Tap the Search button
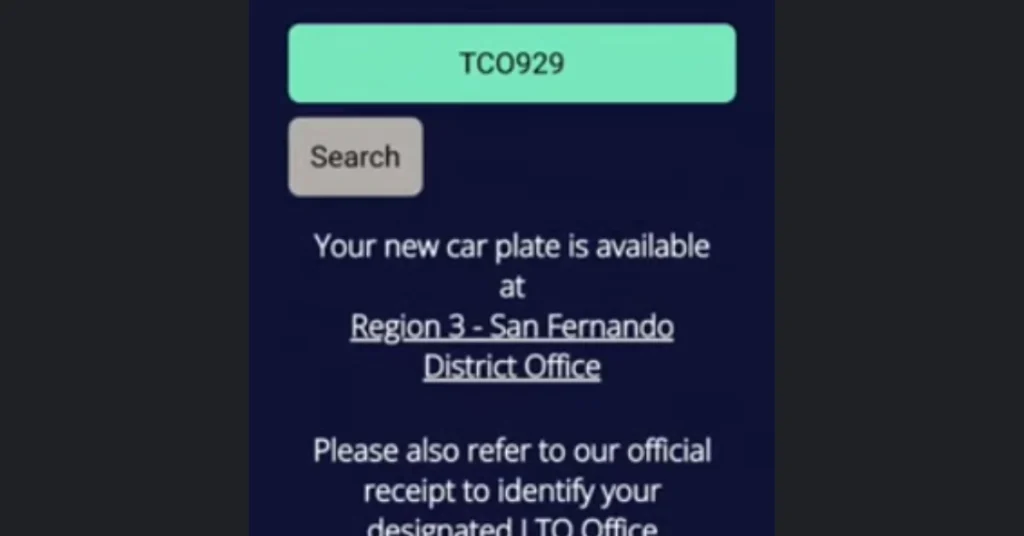This screenshot has width=1024, height=536. tap(355, 157)
